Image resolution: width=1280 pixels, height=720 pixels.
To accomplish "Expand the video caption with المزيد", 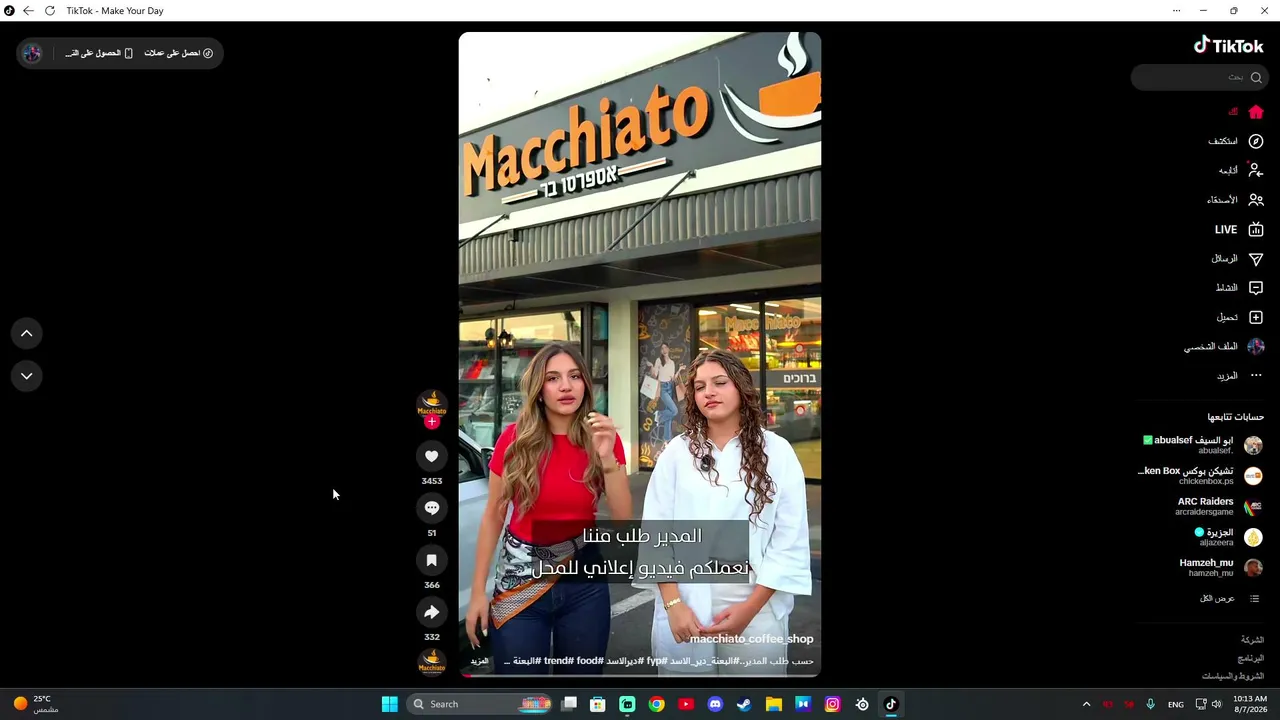I will click(480, 661).
